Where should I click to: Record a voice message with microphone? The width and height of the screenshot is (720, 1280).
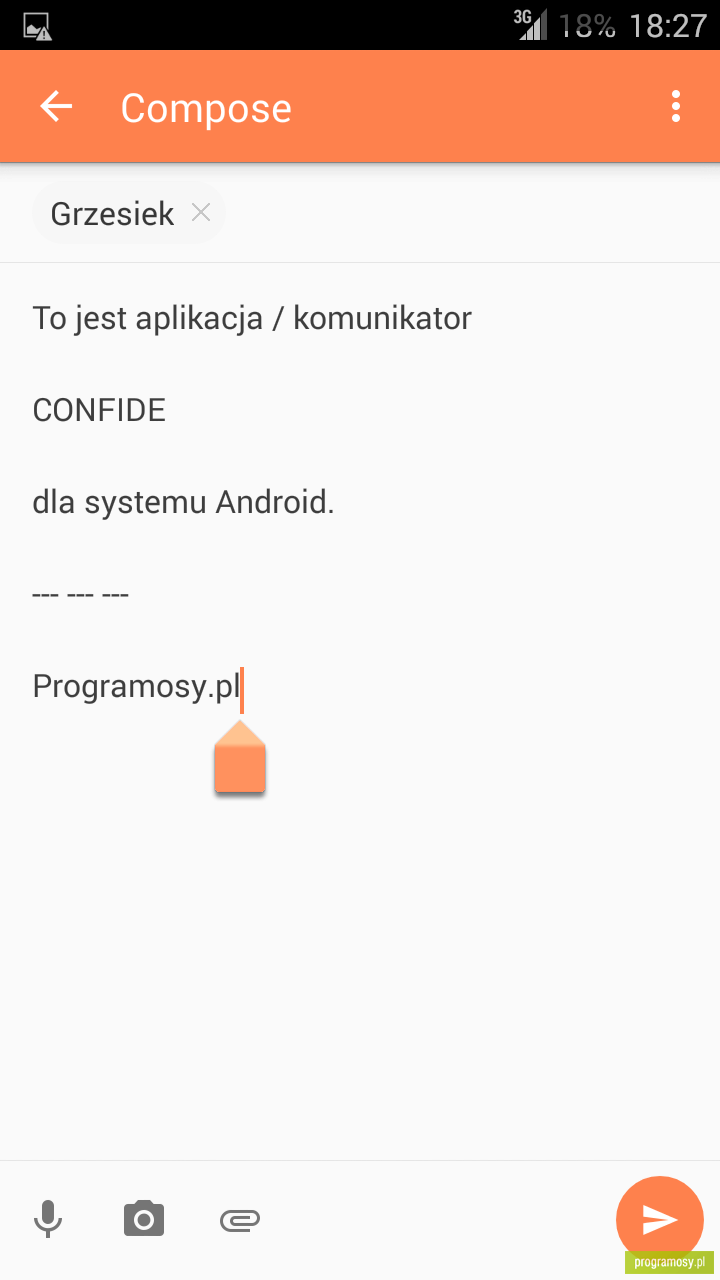47,1219
